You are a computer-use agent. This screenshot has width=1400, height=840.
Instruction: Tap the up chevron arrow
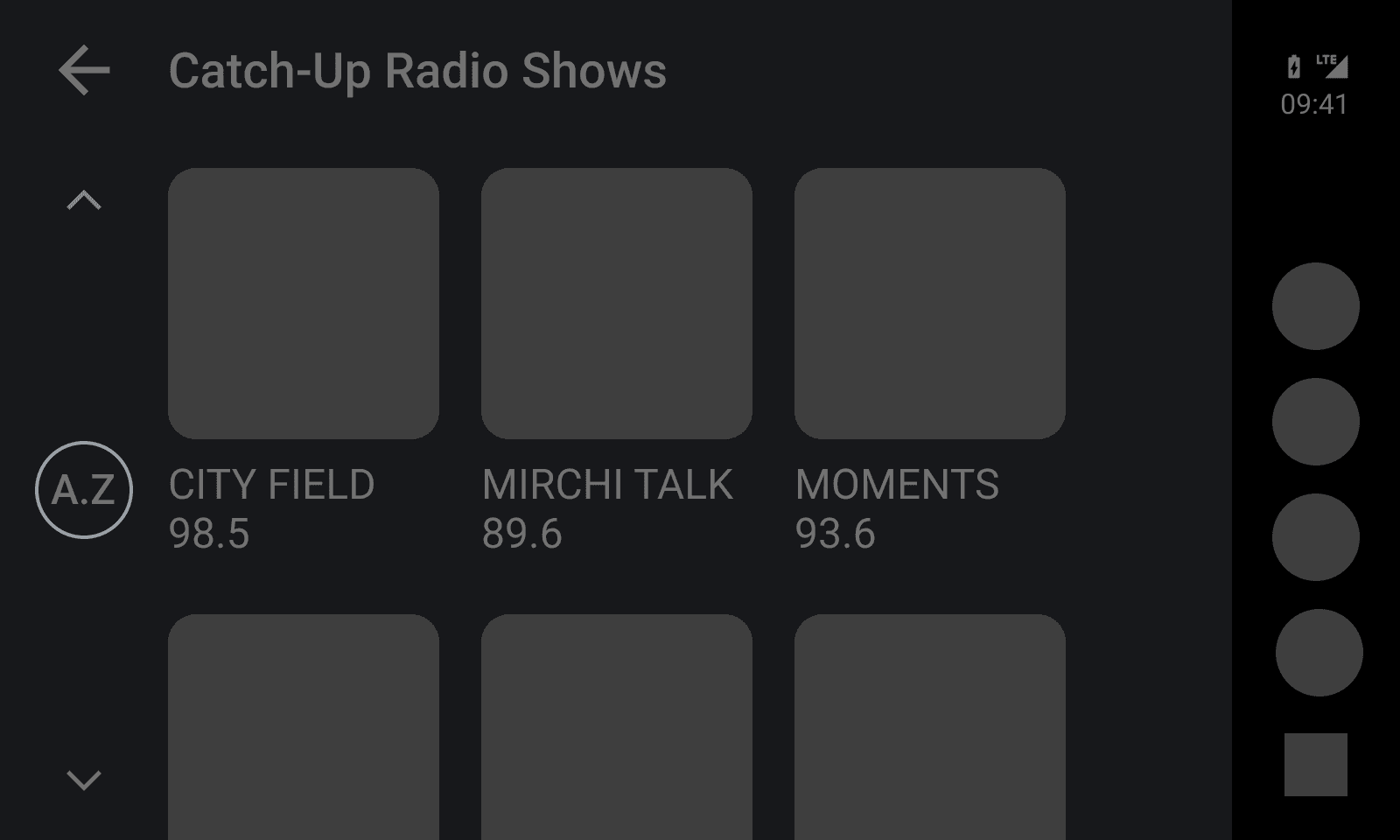84,200
